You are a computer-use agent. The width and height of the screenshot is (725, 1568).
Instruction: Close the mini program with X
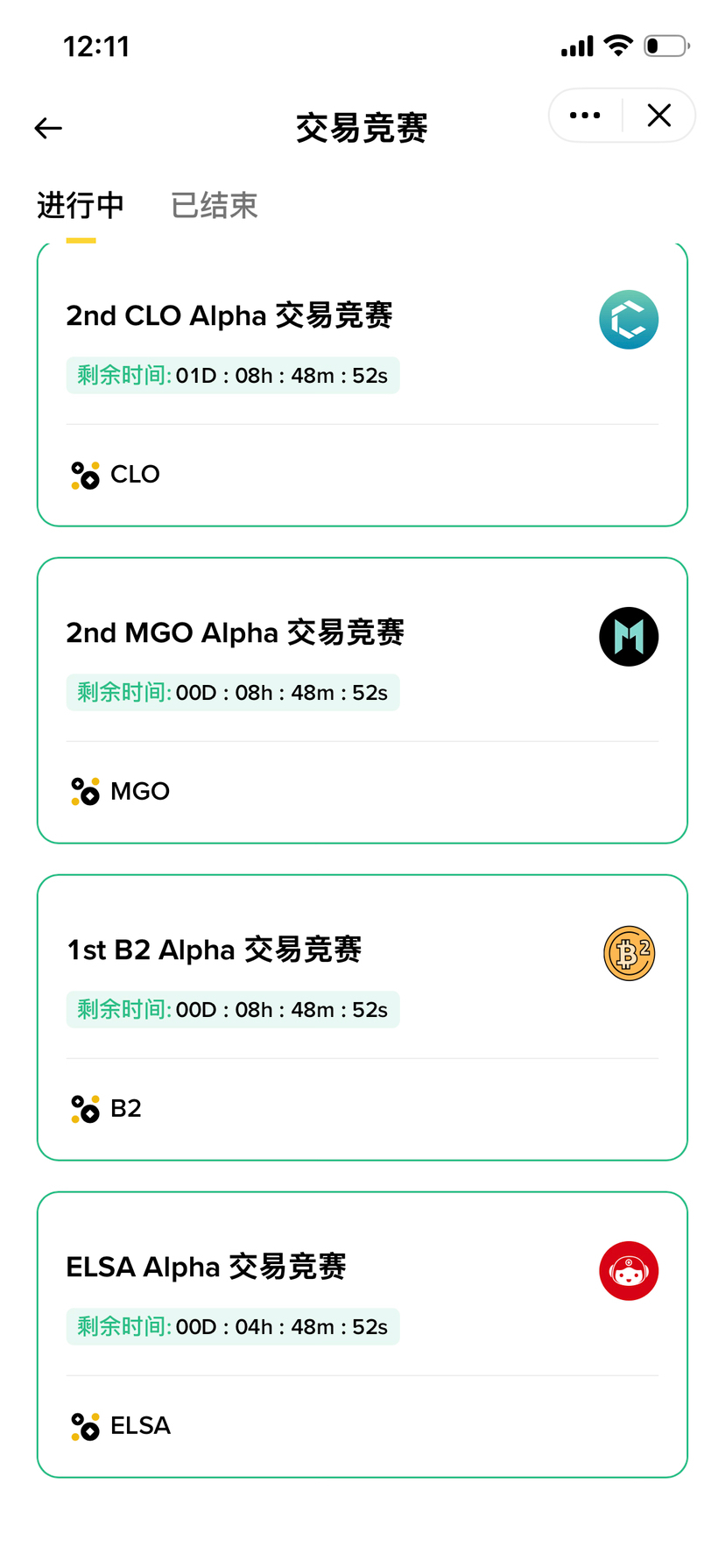tap(659, 116)
